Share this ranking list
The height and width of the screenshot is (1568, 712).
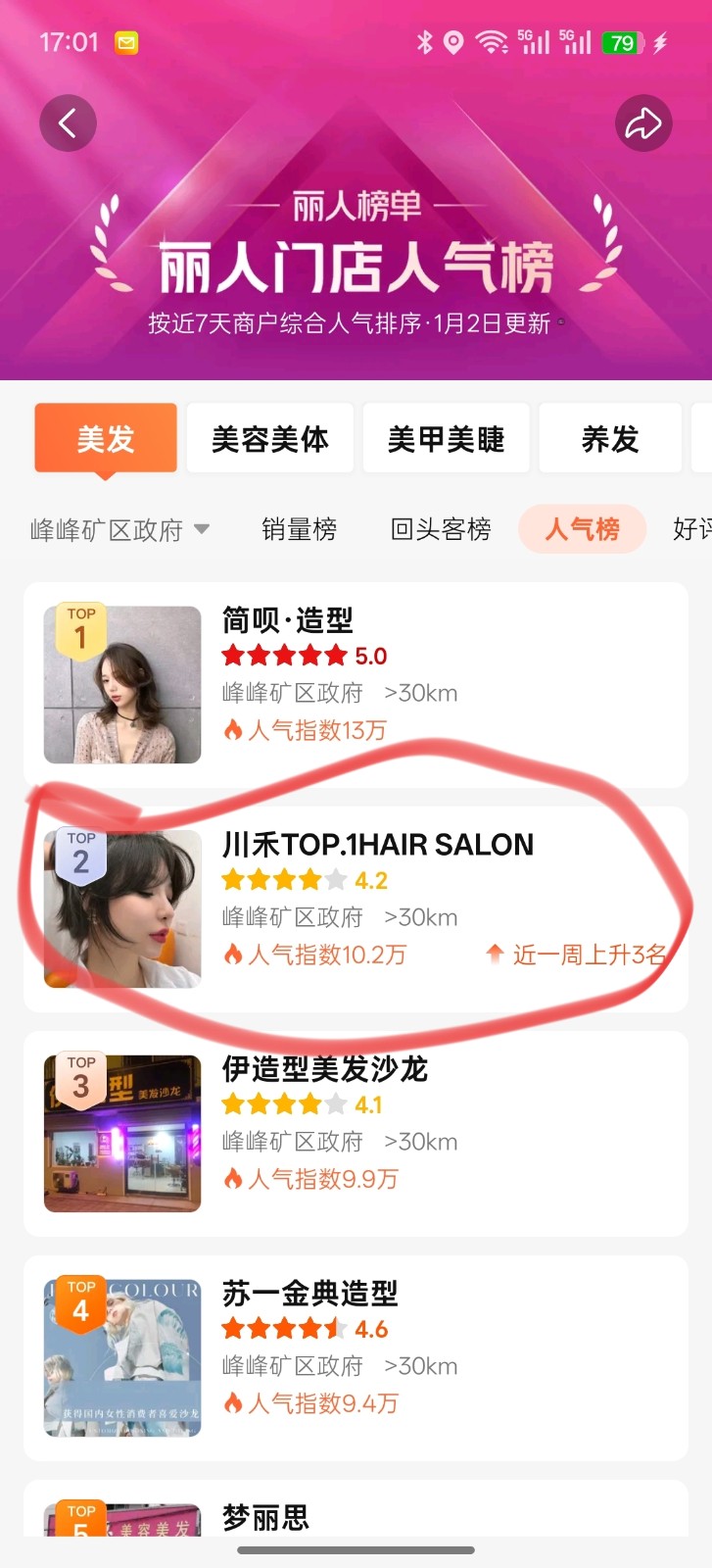pyautogui.click(x=643, y=123)
